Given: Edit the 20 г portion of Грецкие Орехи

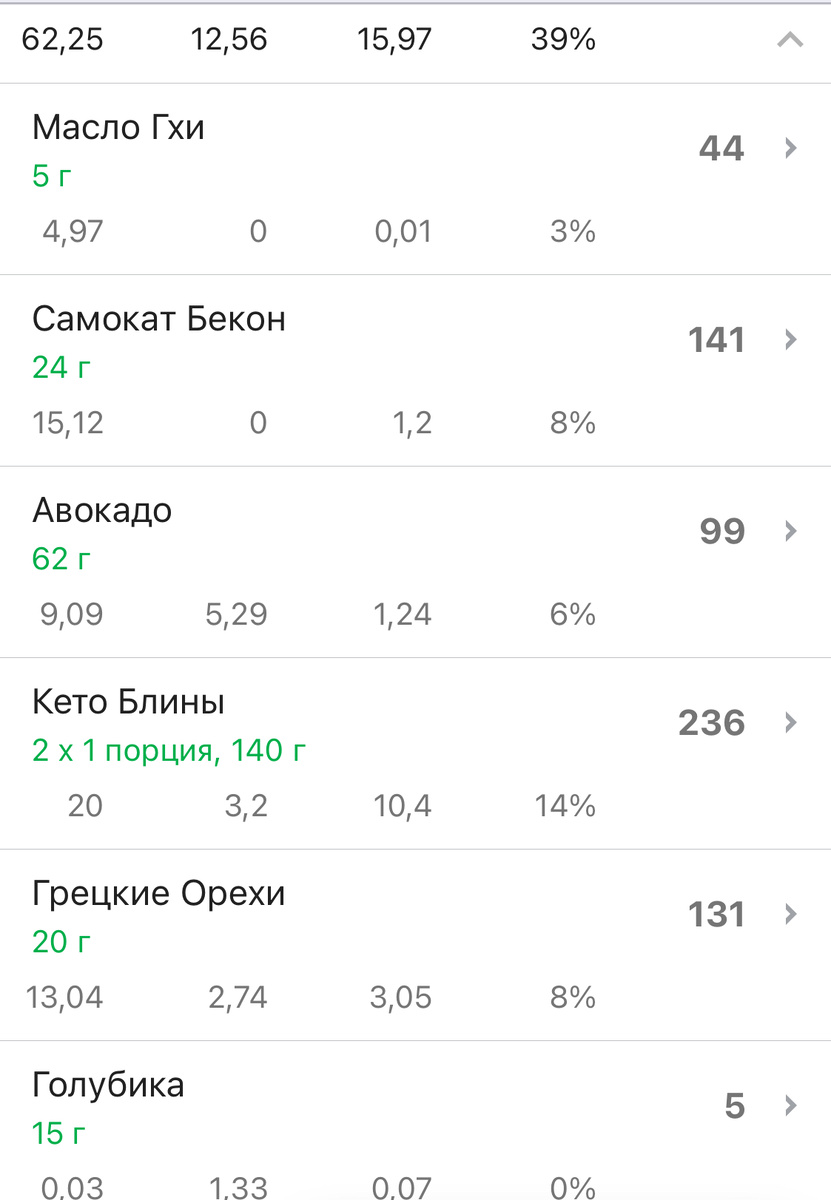Looking at the screenshot, I should [x=60, y=941].
